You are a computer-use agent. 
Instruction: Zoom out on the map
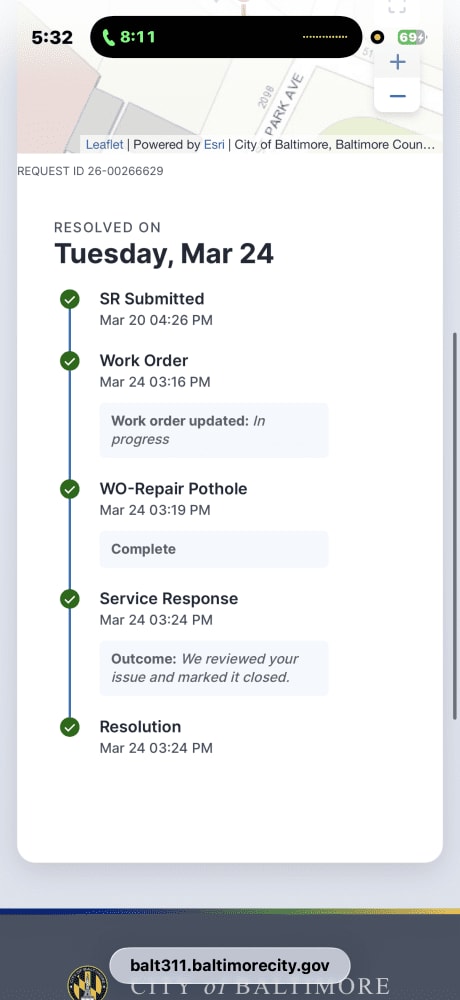(x=397, y=96)
